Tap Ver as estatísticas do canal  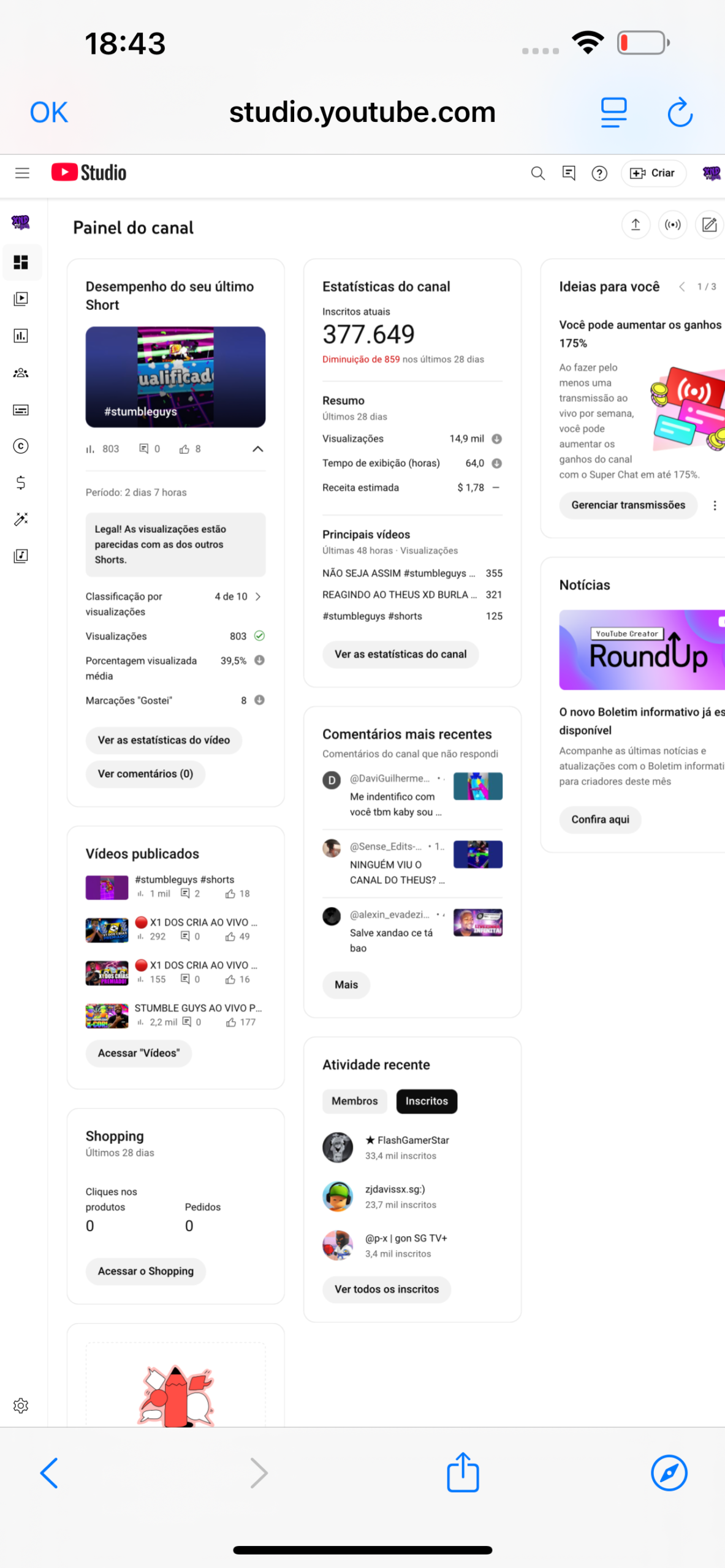pyautogui.click(x=400, y=654)
